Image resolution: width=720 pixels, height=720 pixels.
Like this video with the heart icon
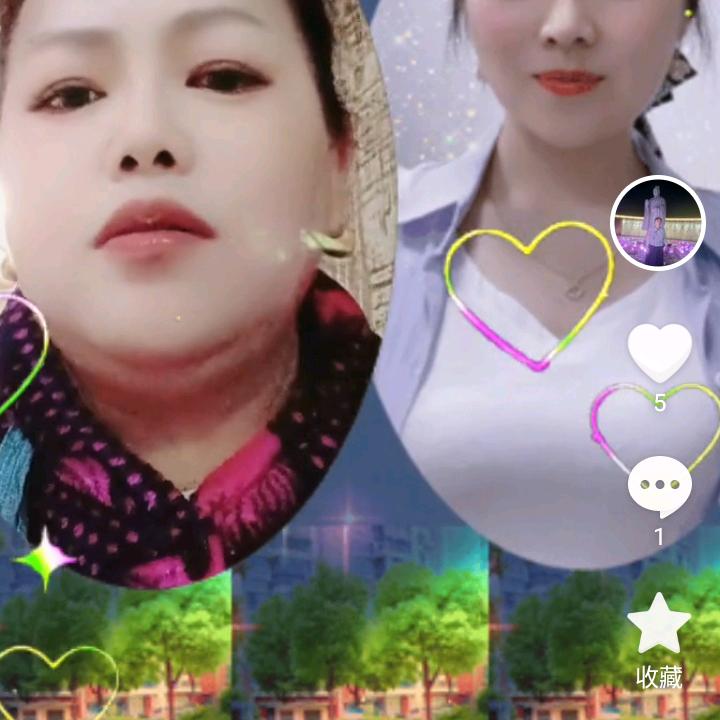point(659,352)
